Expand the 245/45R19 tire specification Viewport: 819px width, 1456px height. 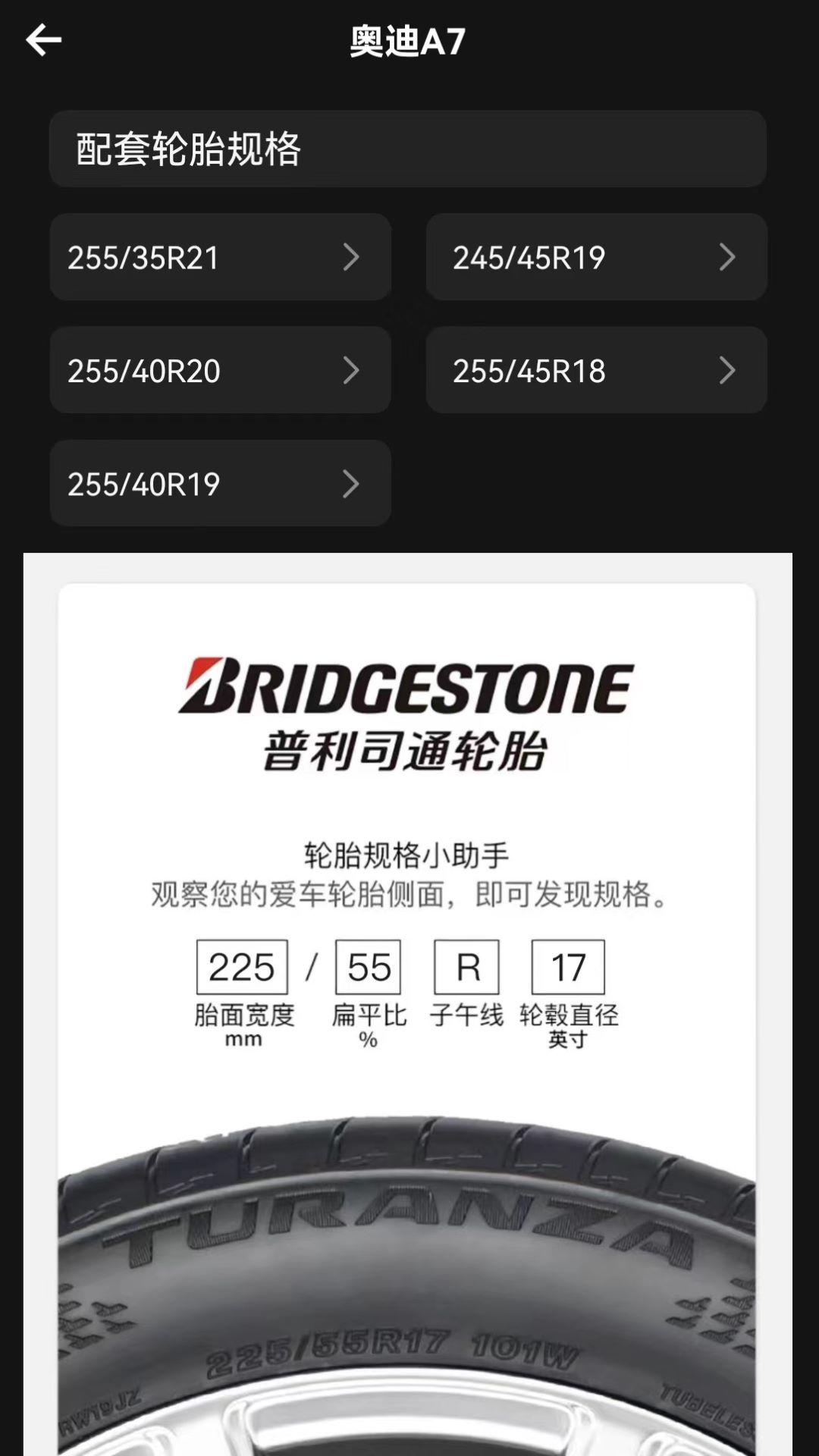pyautogui.click(x=596, y=258)
